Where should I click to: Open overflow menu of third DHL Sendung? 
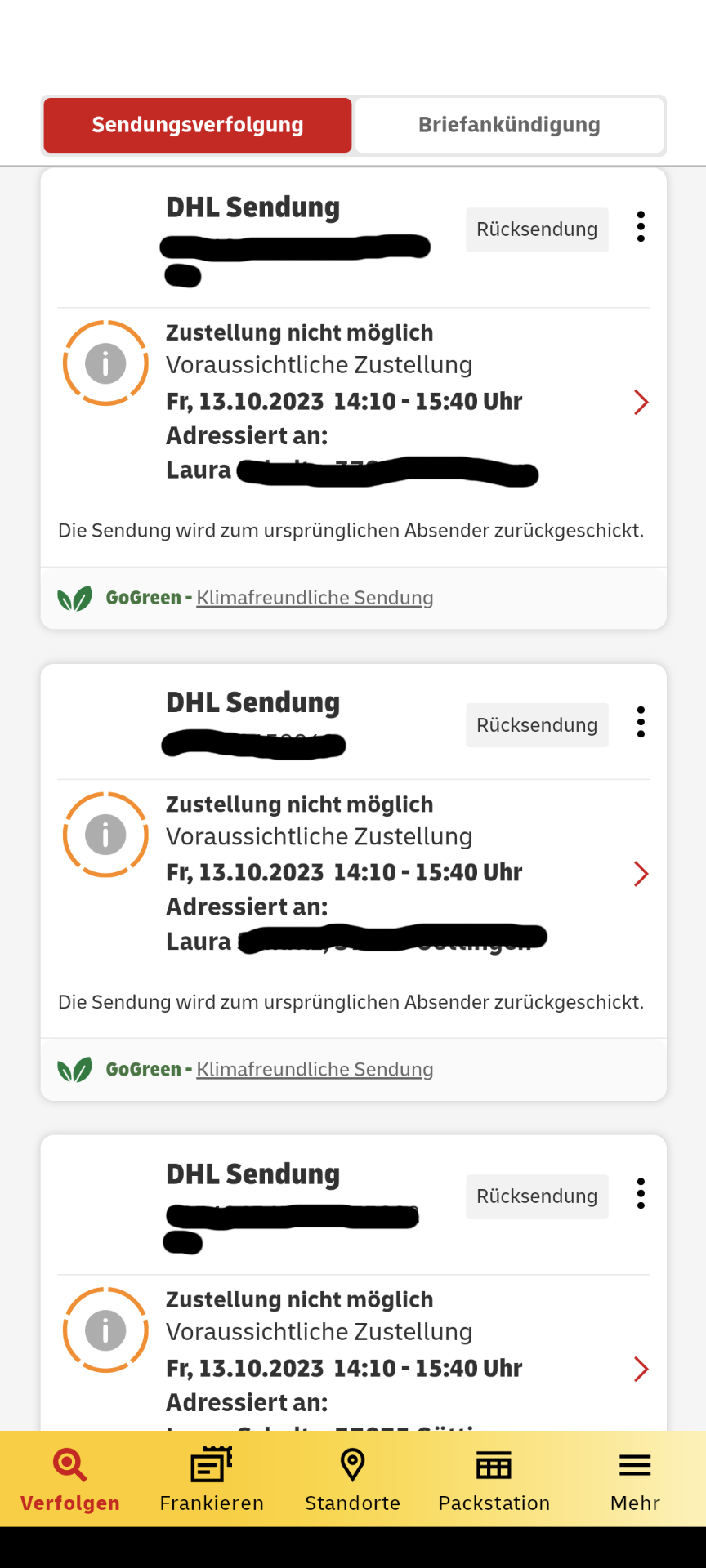point(641,1194)
